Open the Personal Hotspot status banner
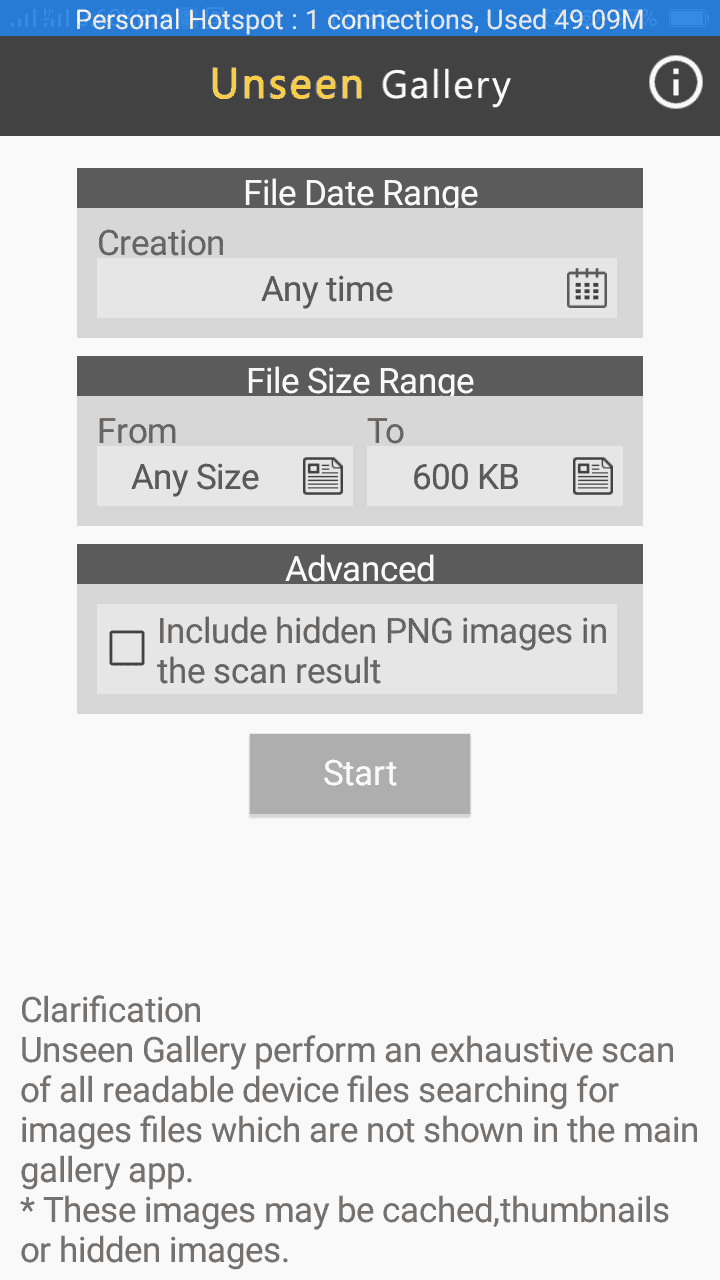Image resolution: width=720 pixels, height=1280 pixels. [360, 19]
